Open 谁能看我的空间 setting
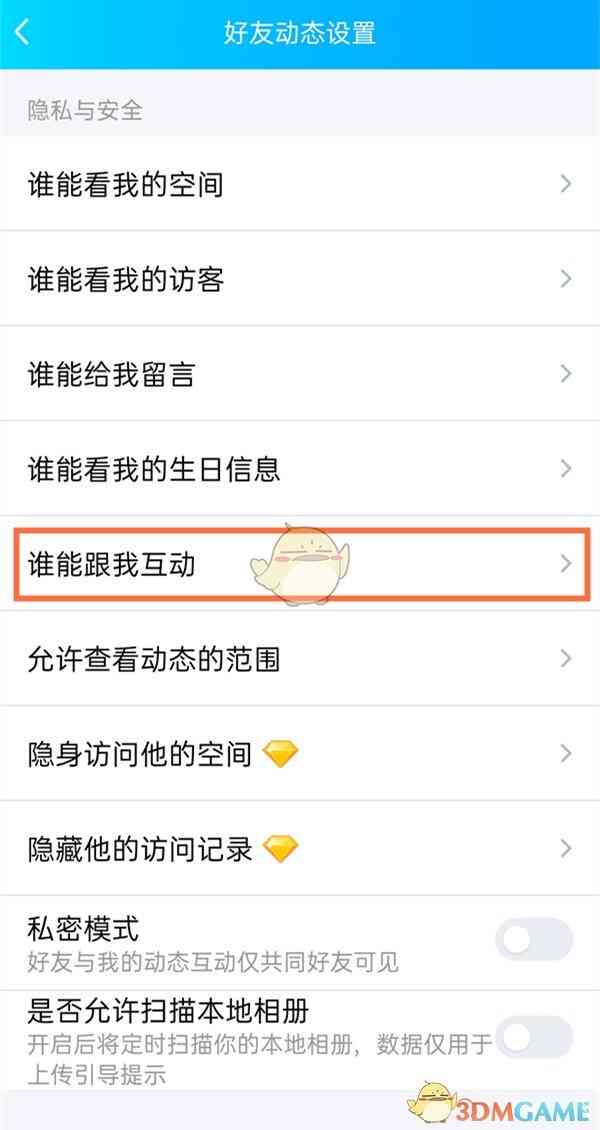This screenshot has width=600, height=1130. (x=300, y=184)
